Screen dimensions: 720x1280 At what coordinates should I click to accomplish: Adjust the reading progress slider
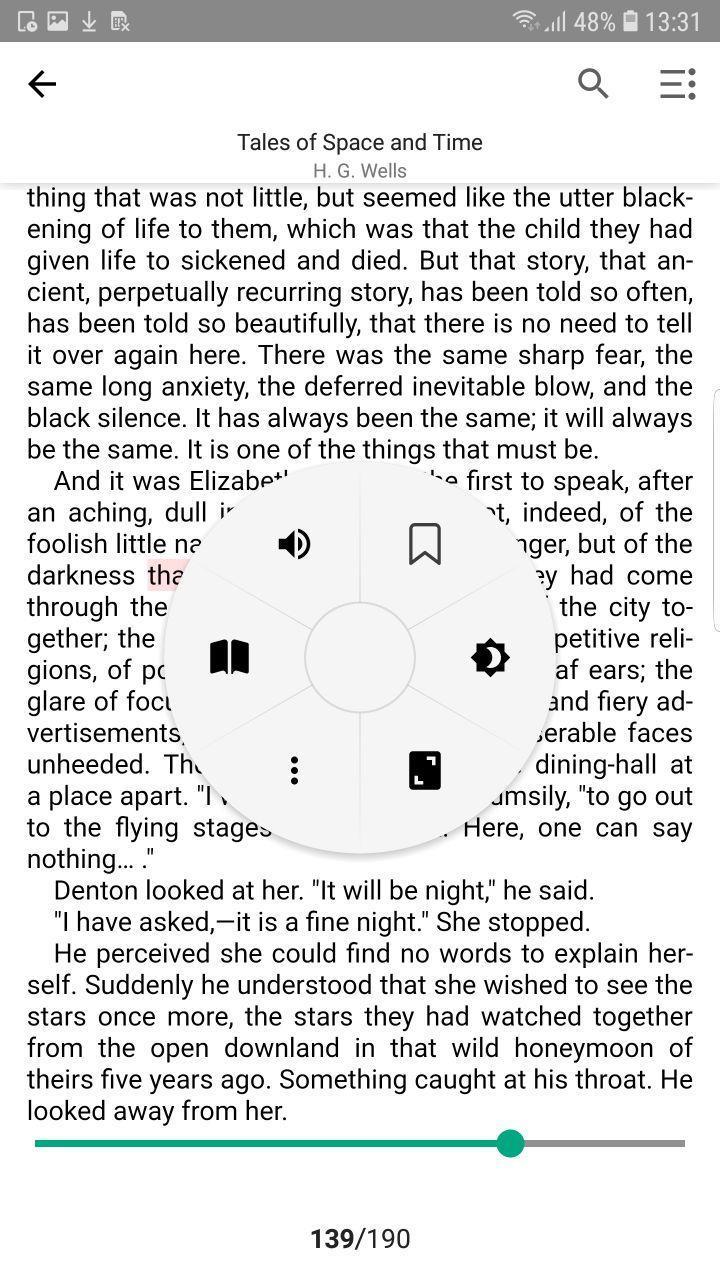click(512, 1143)
